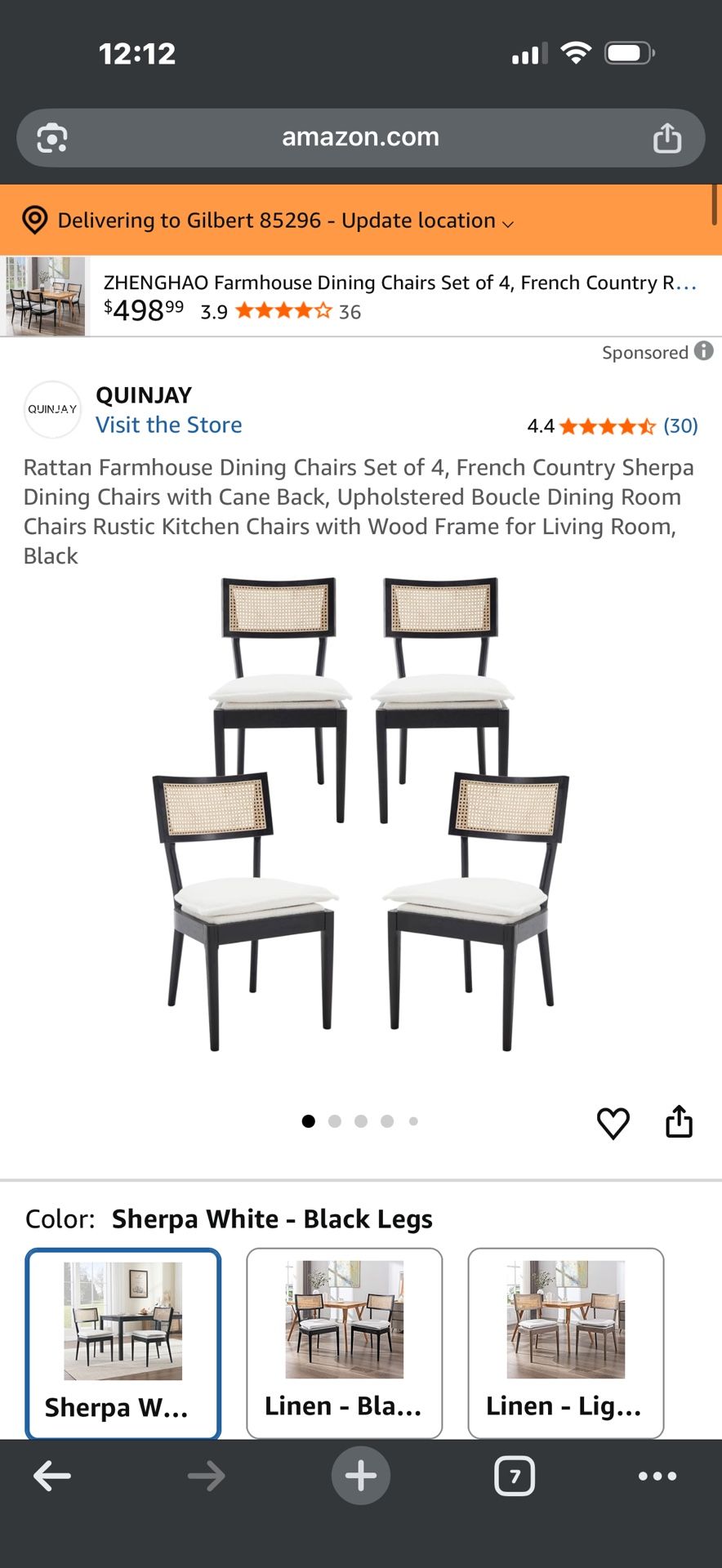Tap the second carousel dot
The height and width of the screenshot is (1568, 722).
click(335, 1121)
